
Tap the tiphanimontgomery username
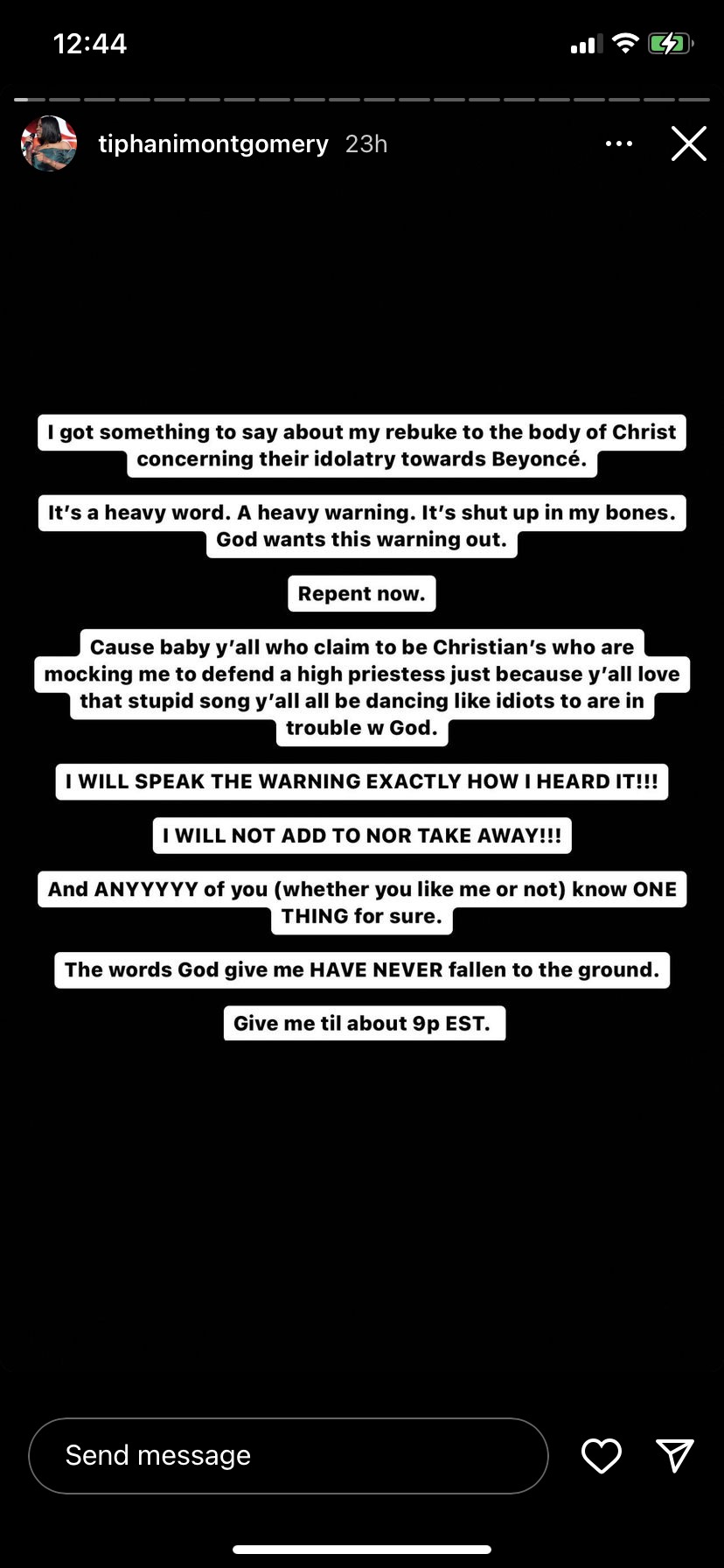pyautogui.click(x=213, y=143)
